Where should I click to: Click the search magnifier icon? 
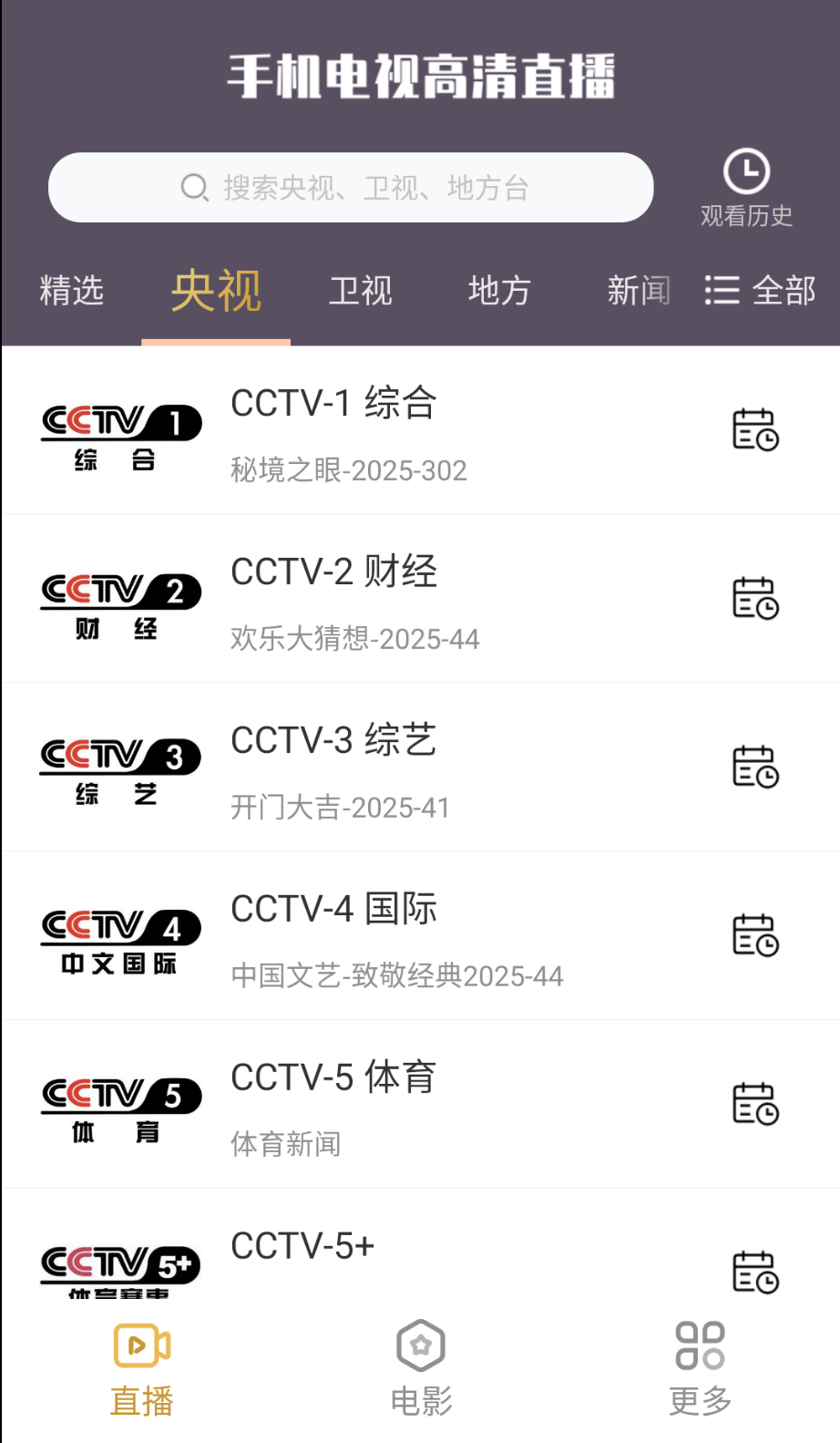pyautogui.click(x=193, y=188)
